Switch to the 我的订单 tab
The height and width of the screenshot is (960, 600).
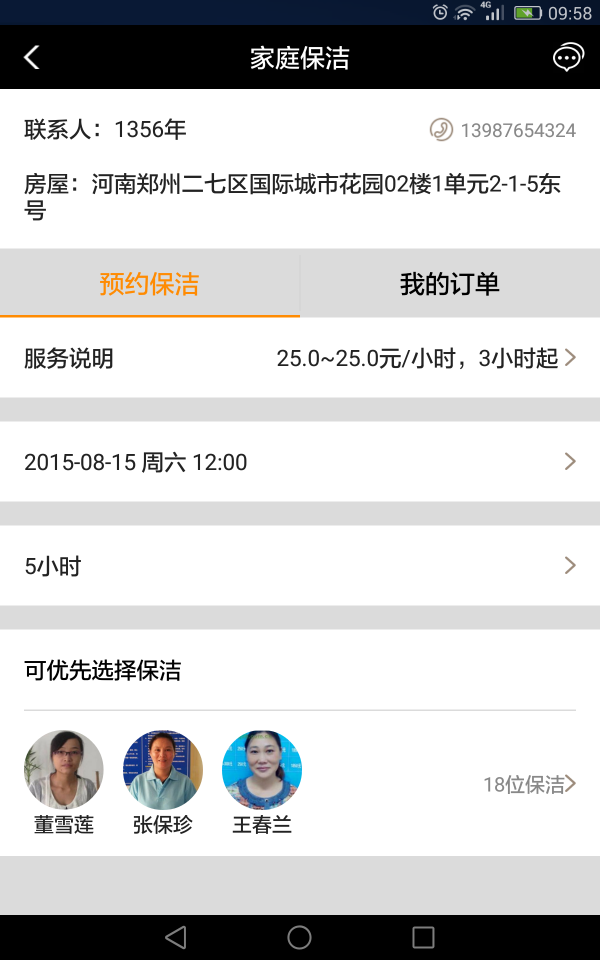click(x=449, y=284)
